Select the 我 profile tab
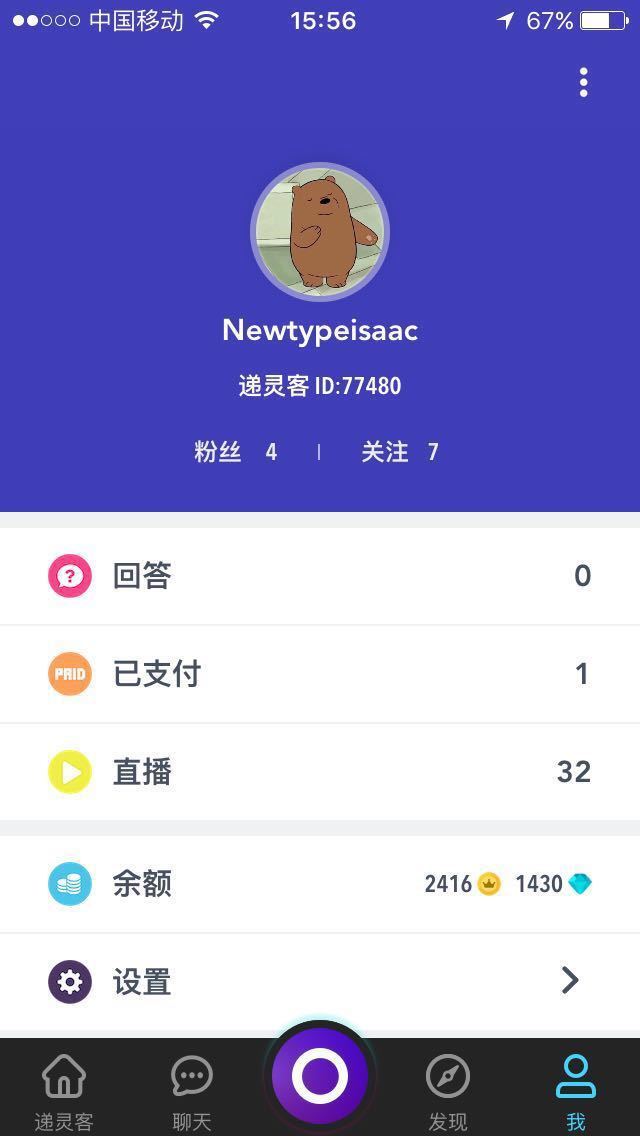This screenshot has width=640, height=1136. click(x=575, y=1090)
